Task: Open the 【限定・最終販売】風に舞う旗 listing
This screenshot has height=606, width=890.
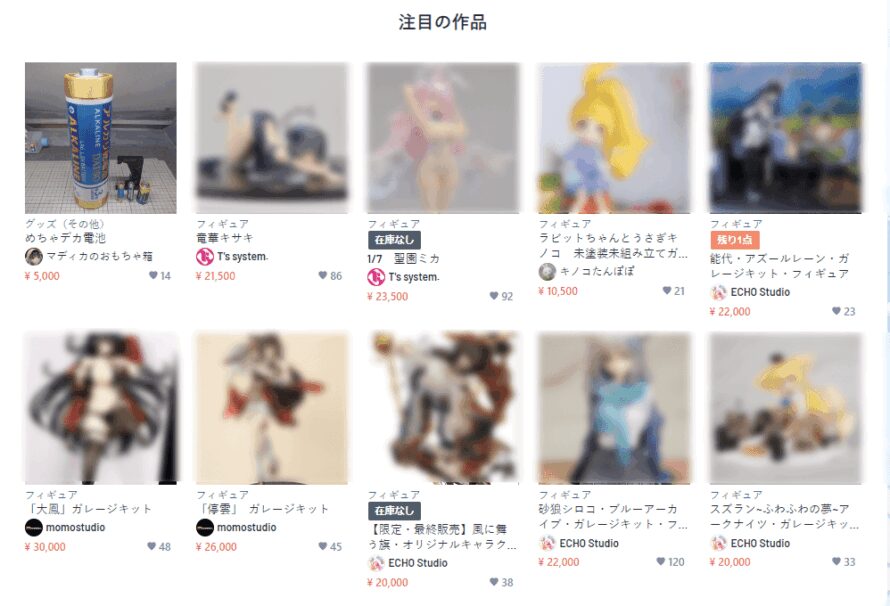Action: point(443,408)
